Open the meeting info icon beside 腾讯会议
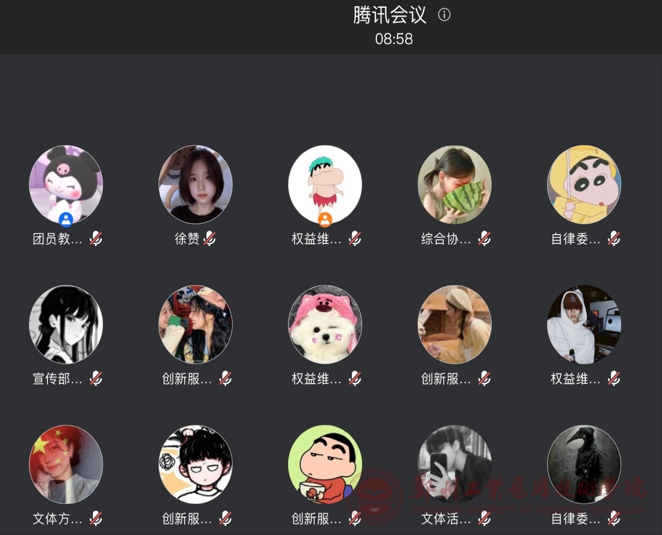 pos(445,15)
